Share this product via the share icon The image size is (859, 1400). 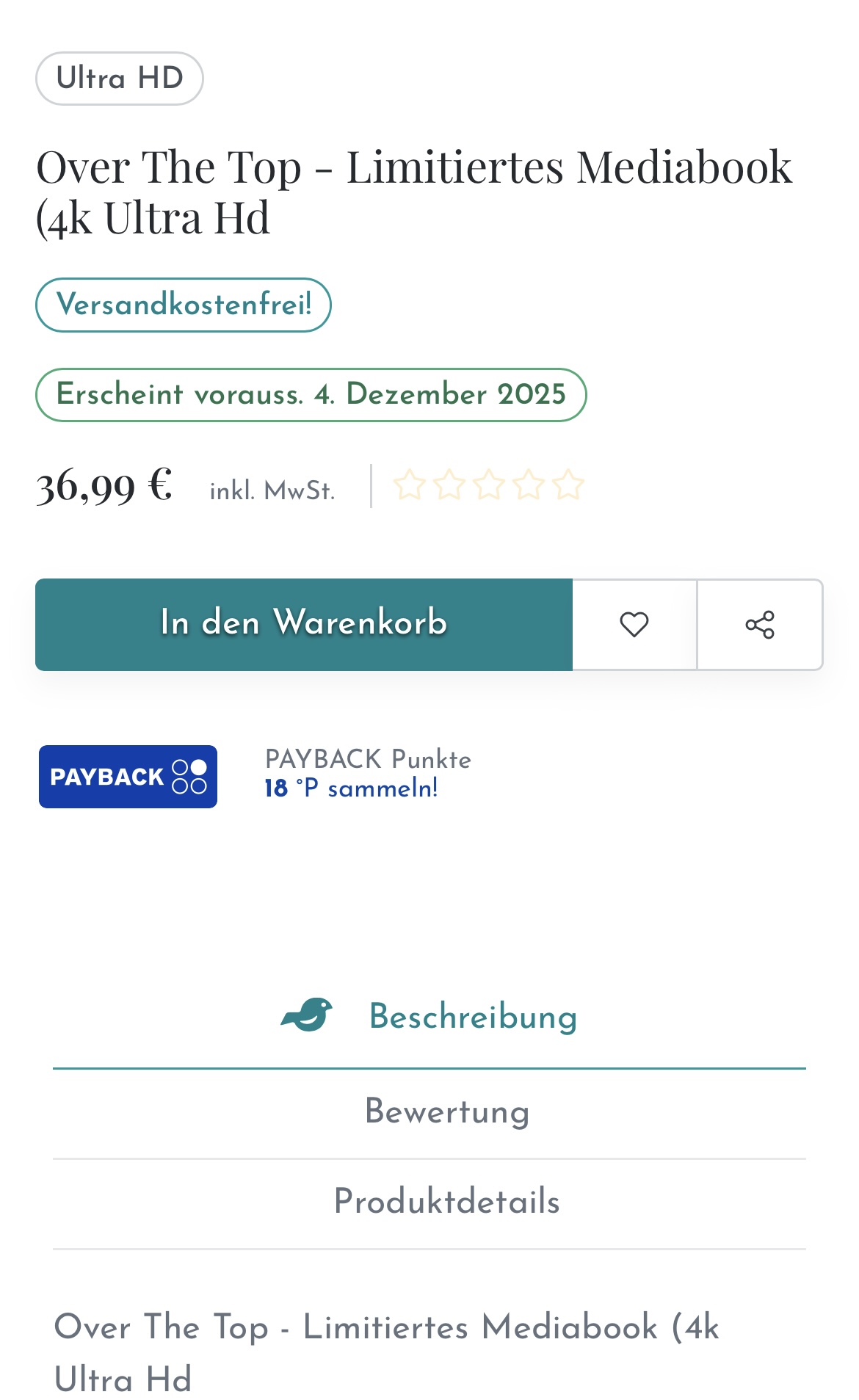760,625
